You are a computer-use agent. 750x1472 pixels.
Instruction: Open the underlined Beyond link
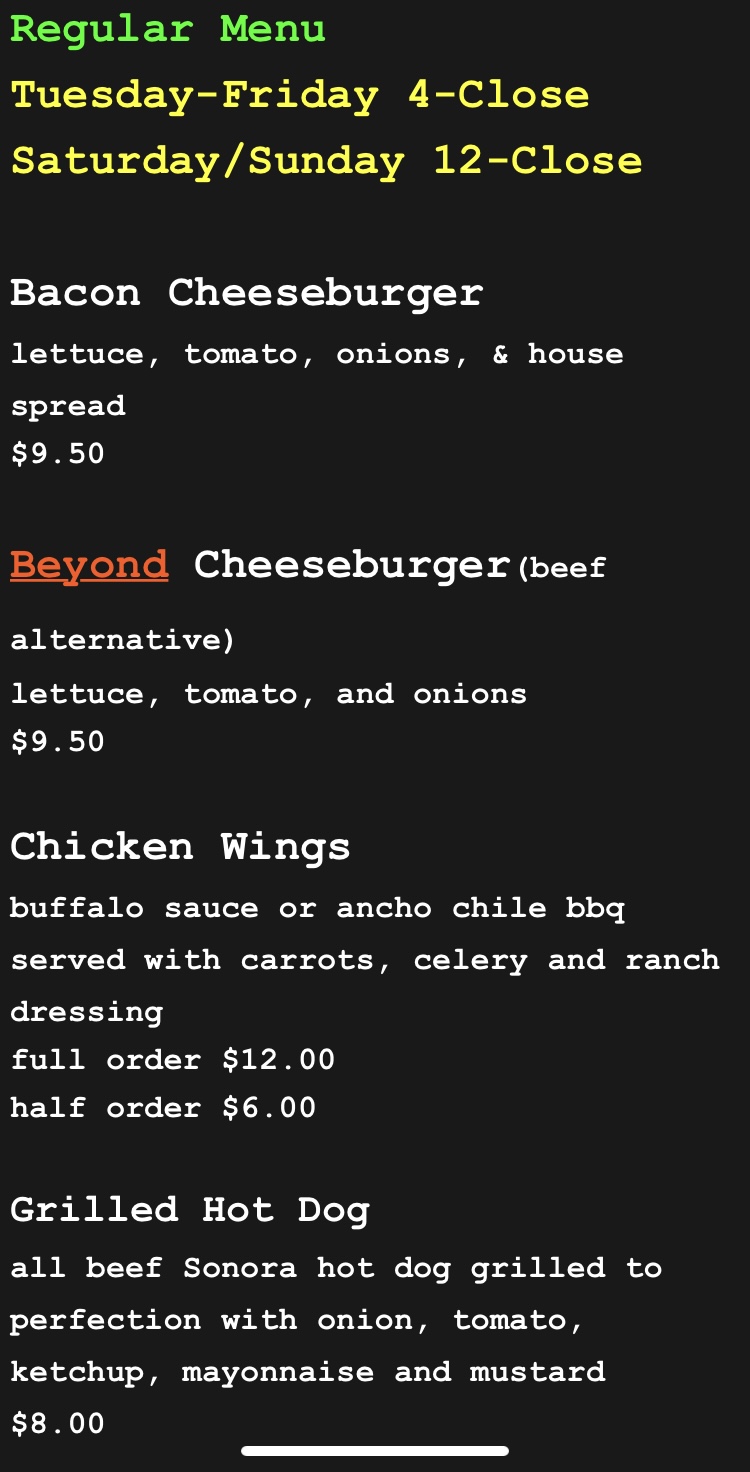click(x=89, y=566)
